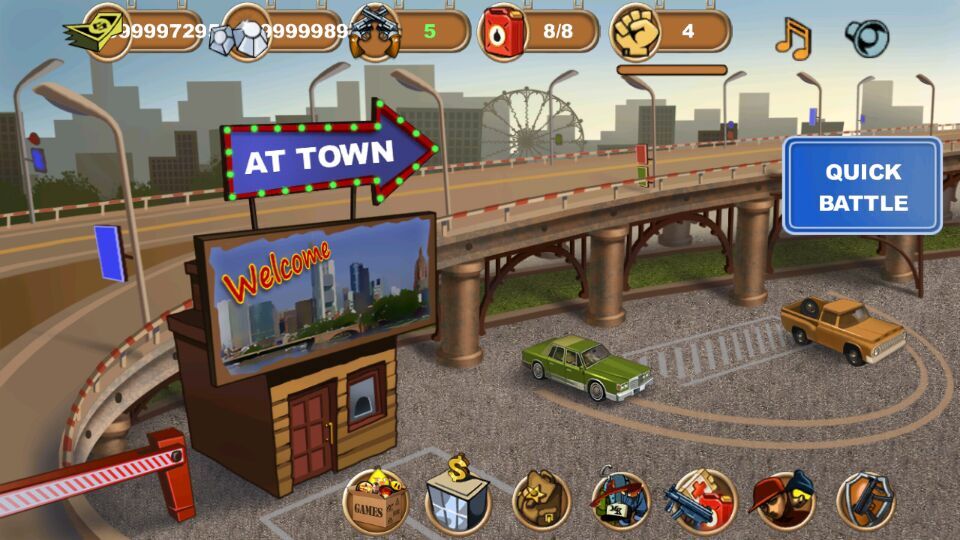Tap the fuel canister 8/8 counter
960x540 pixels.
click(540, 31)
